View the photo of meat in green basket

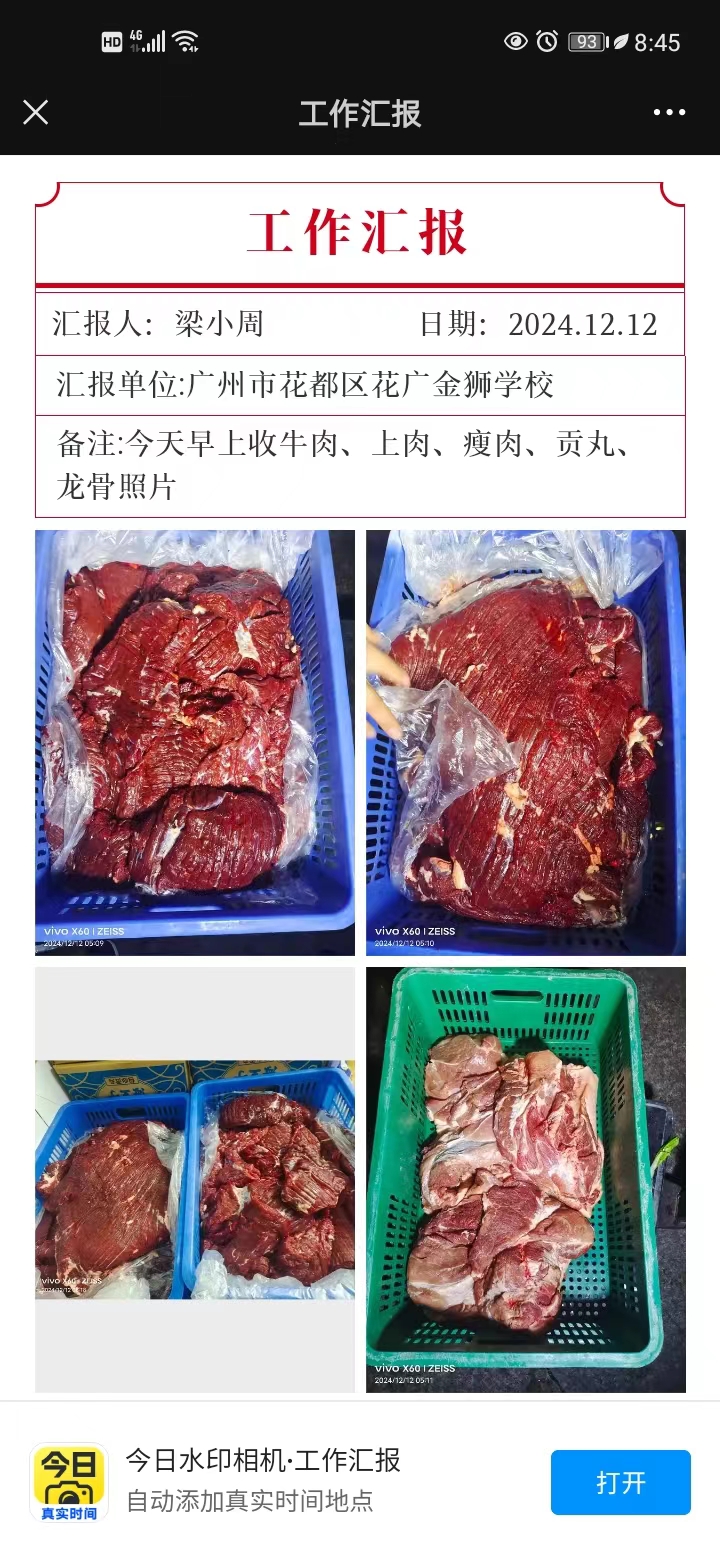pos(525,1180)
